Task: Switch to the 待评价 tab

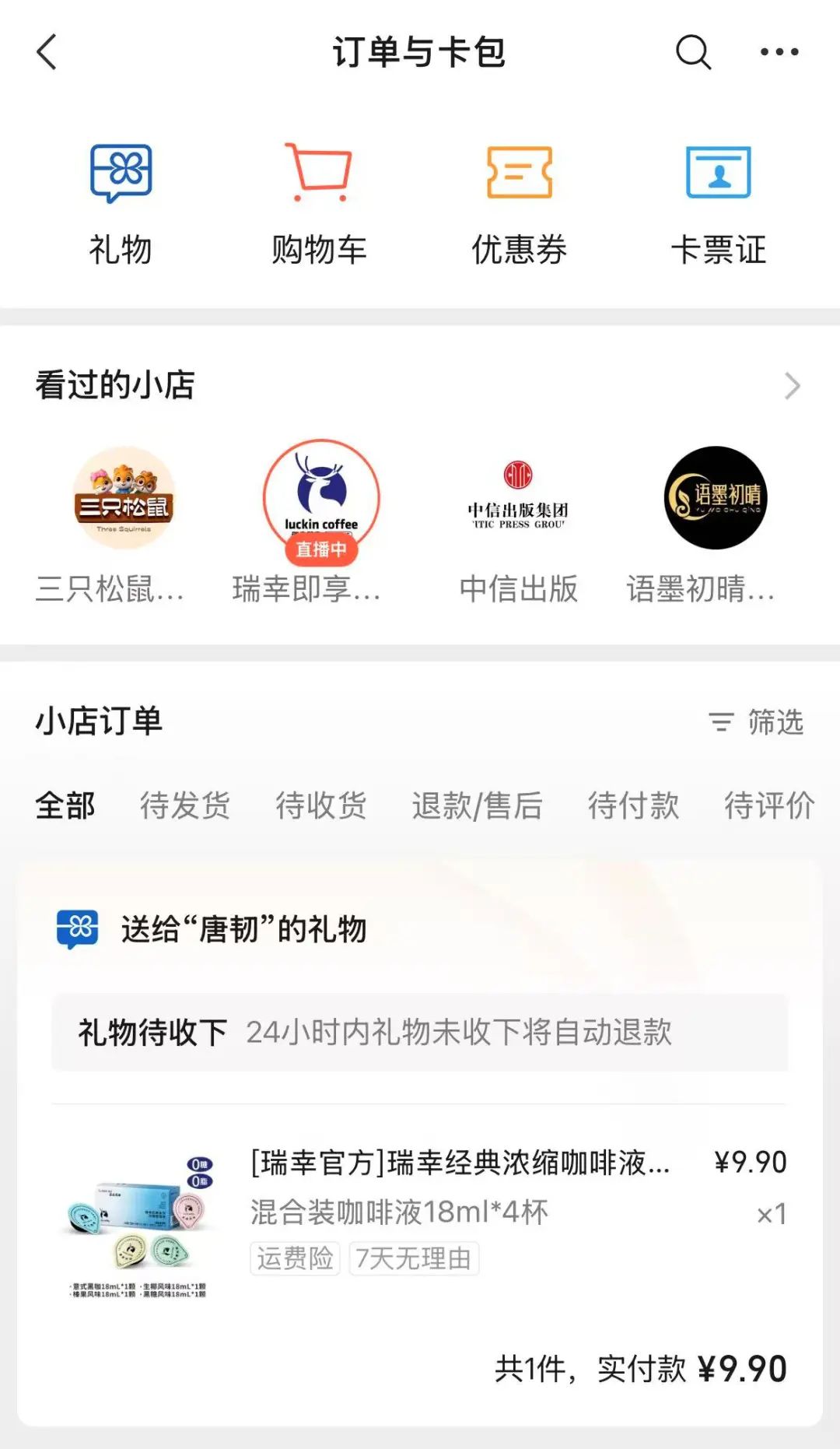Action: (768, 805)
